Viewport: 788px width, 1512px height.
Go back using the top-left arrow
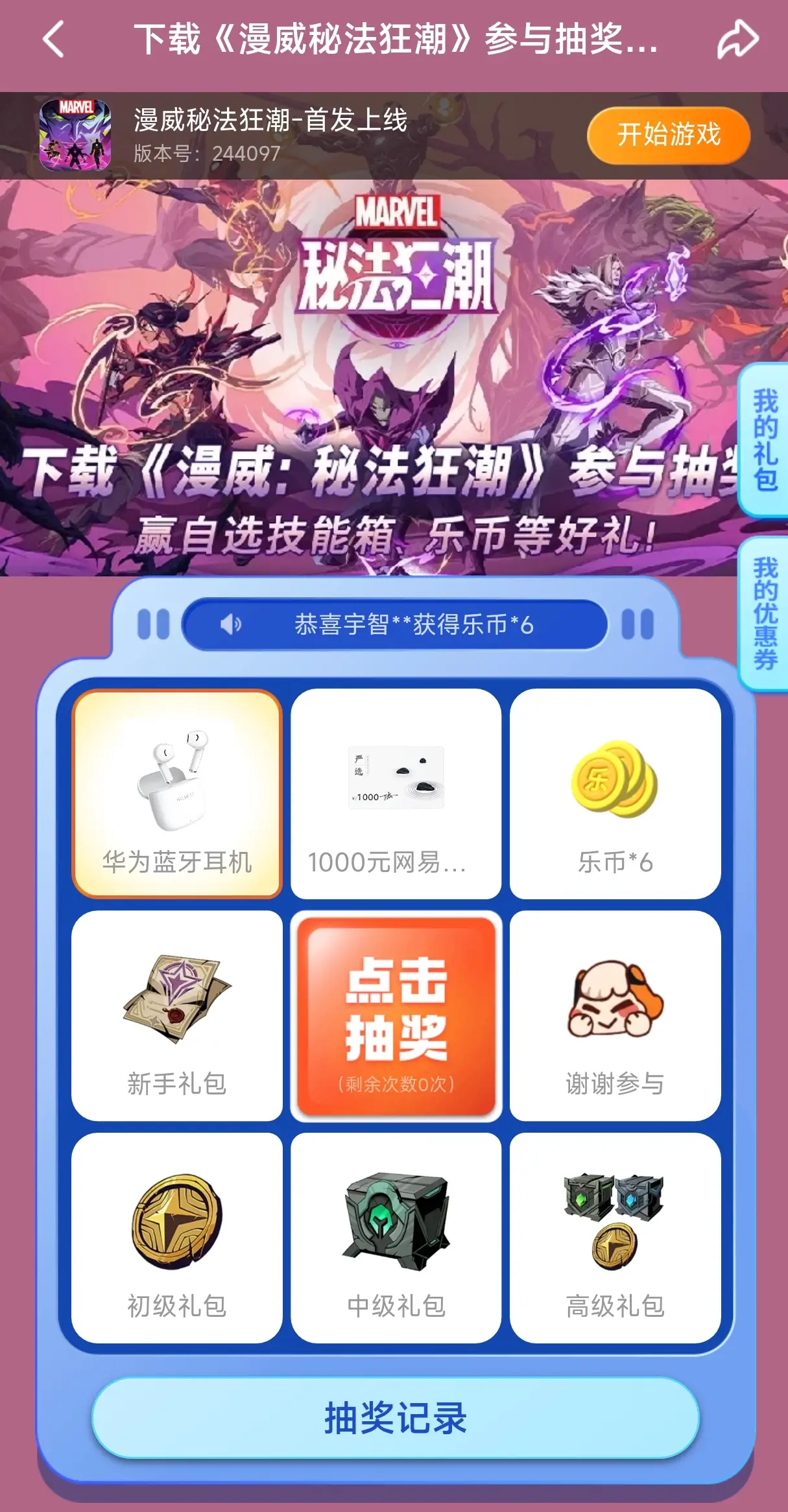(54, 39)
